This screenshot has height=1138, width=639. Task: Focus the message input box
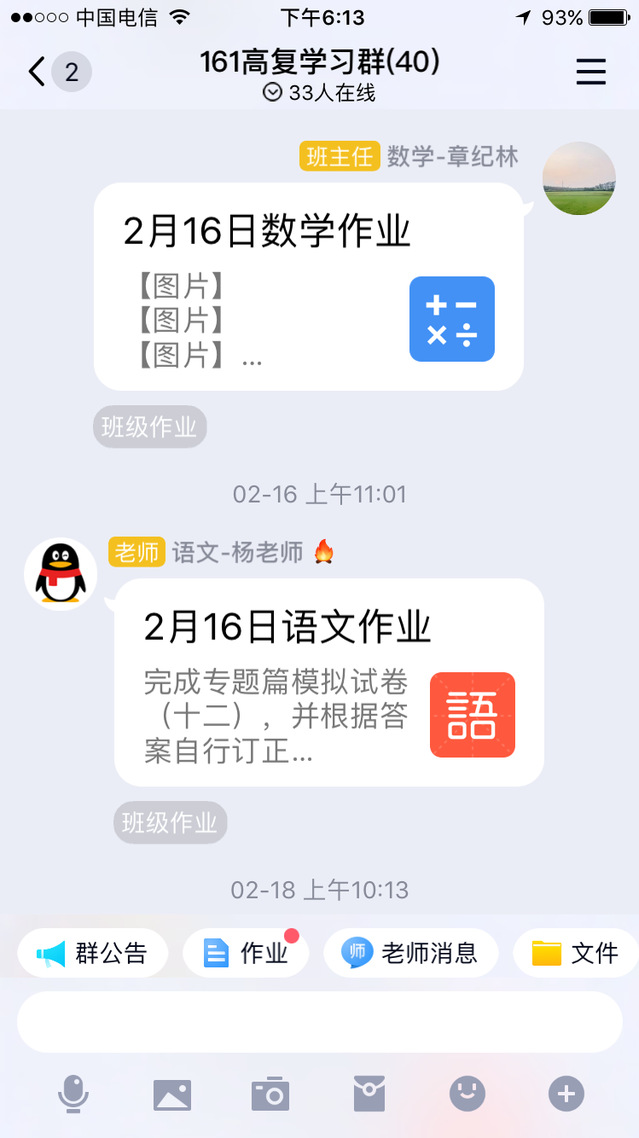[319, 1022]
